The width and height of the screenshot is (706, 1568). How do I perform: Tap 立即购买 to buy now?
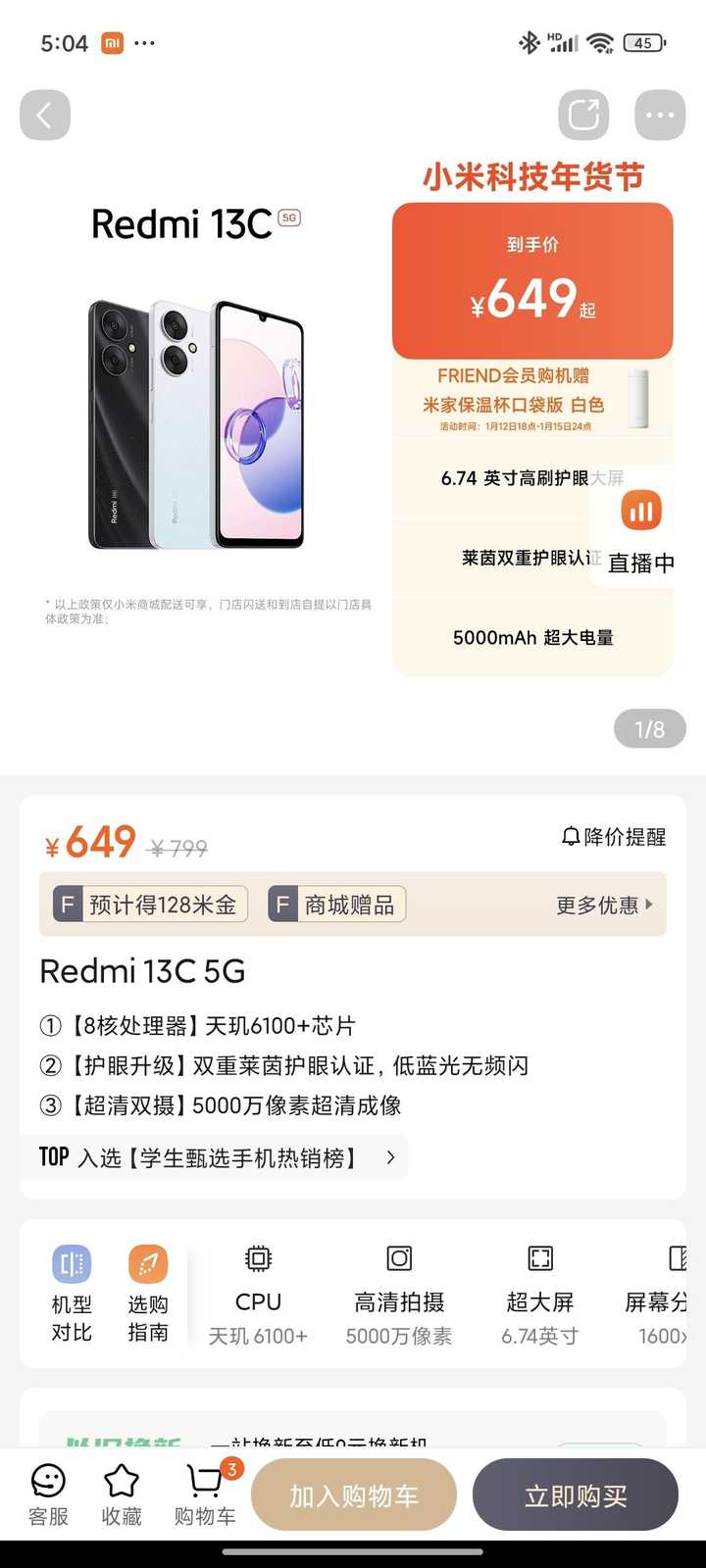point(576,1495)
